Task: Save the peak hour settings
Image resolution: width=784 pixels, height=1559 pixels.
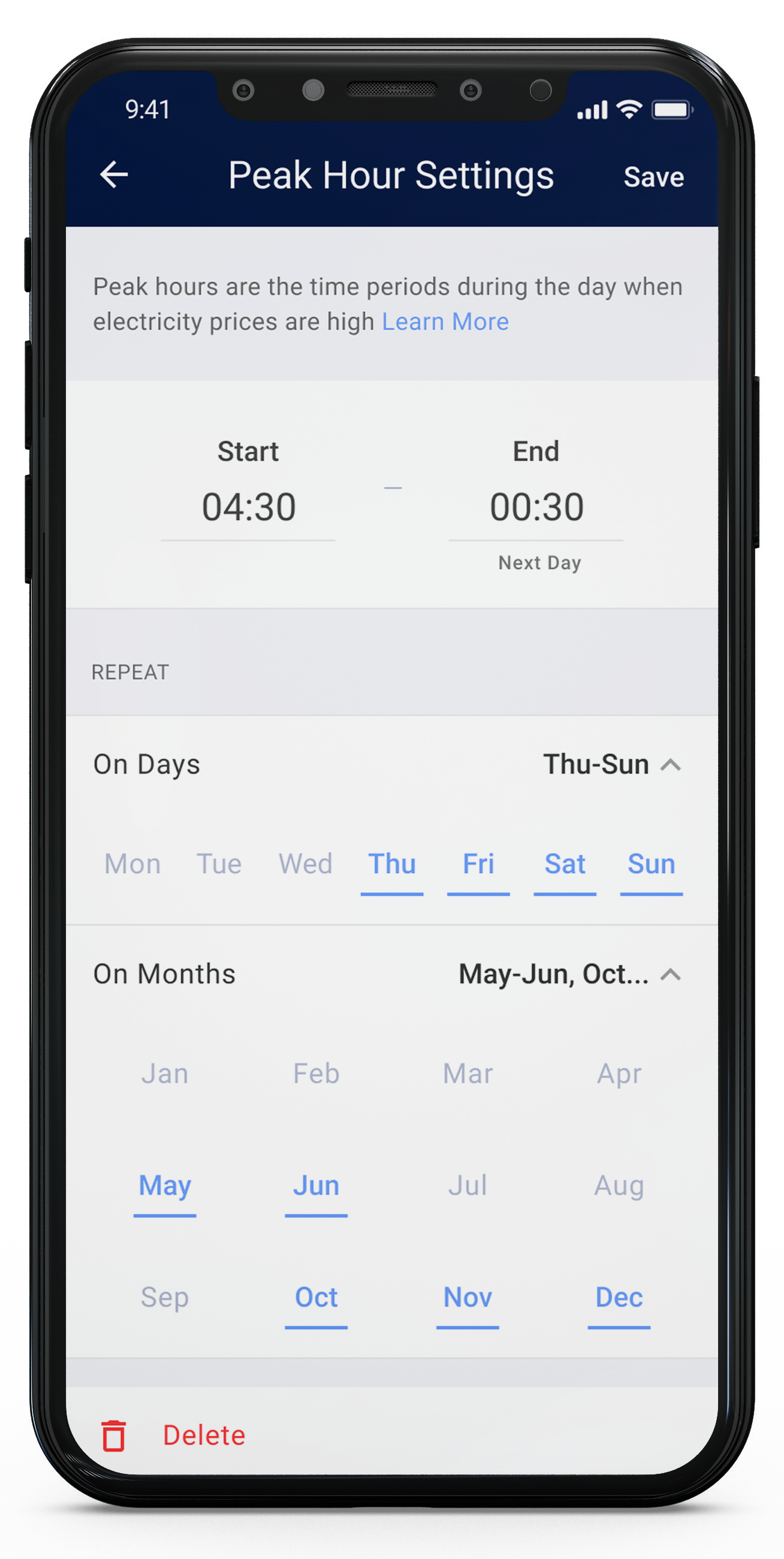Action: tap(653, 177)
